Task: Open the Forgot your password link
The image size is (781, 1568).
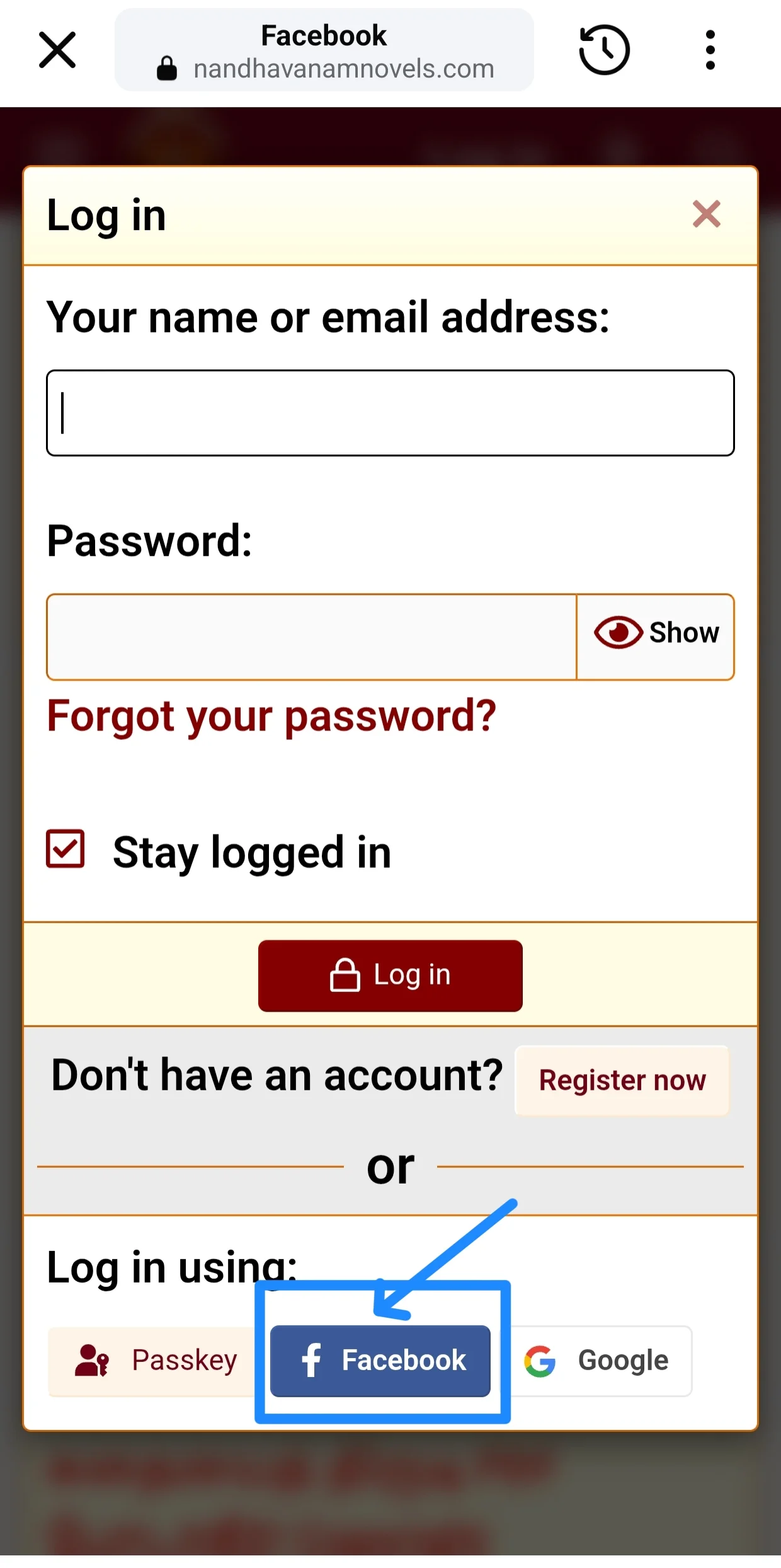Action: 271,717
